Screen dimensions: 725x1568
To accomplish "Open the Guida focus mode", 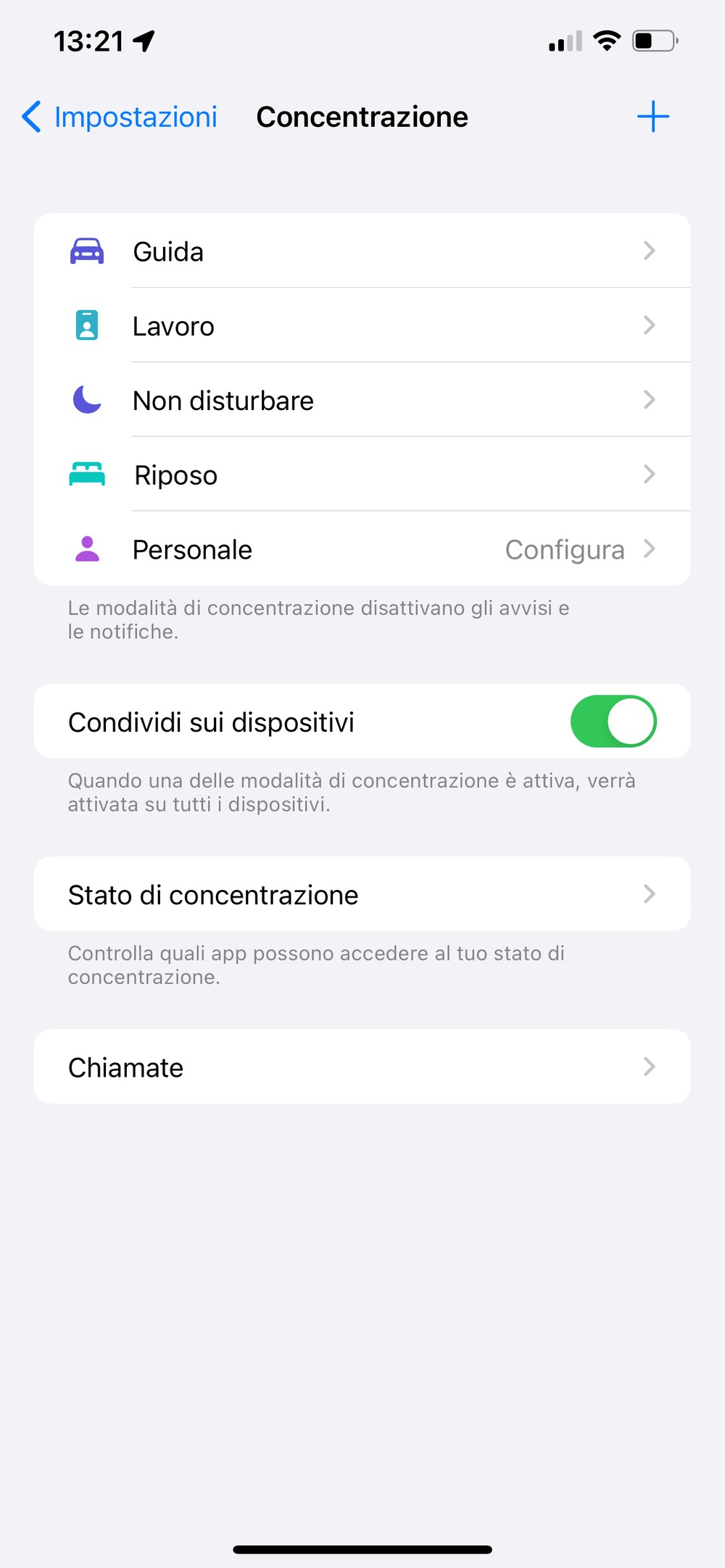I will point(361,251).
